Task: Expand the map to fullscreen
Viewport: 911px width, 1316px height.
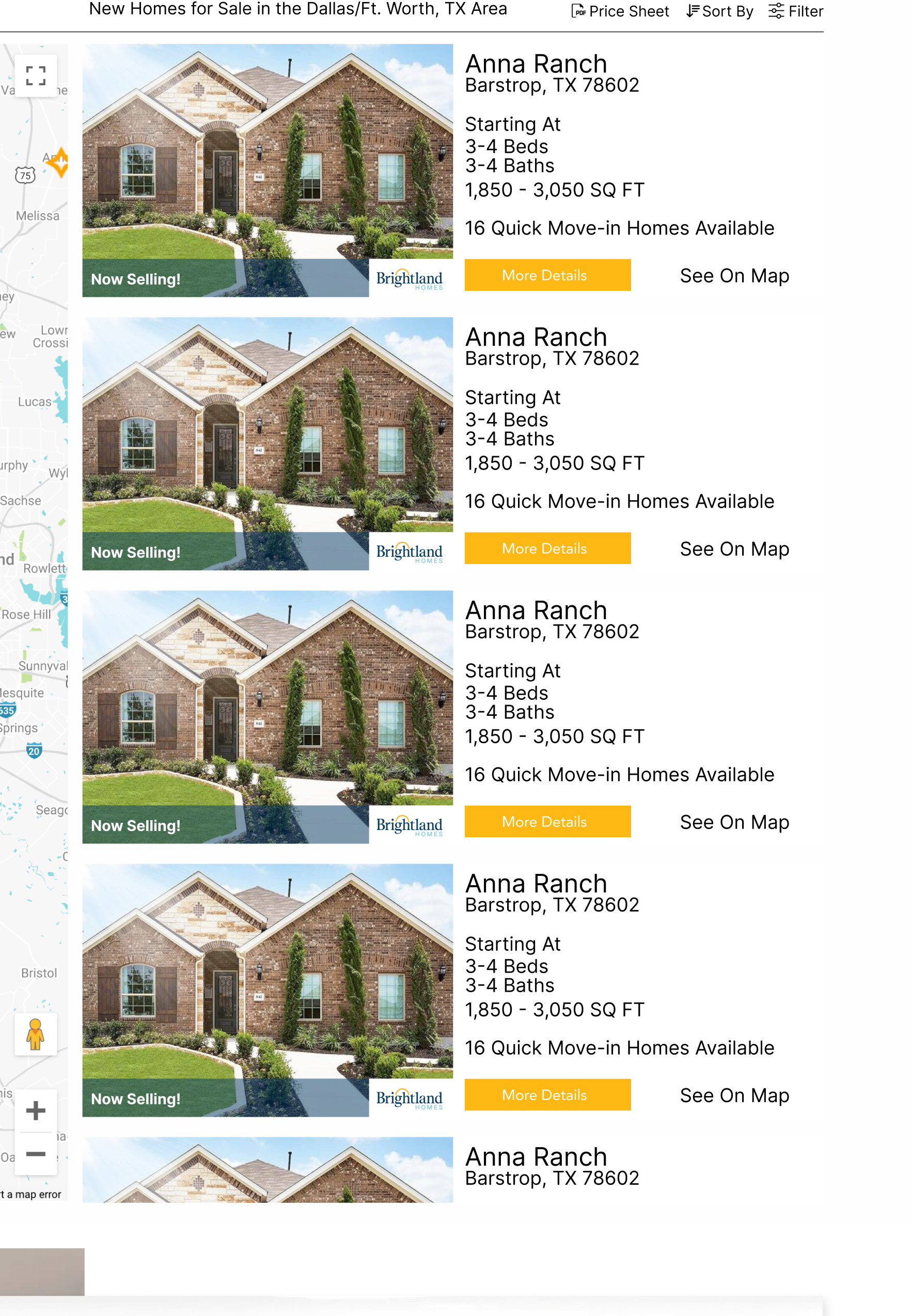Action: coord(36,75)
